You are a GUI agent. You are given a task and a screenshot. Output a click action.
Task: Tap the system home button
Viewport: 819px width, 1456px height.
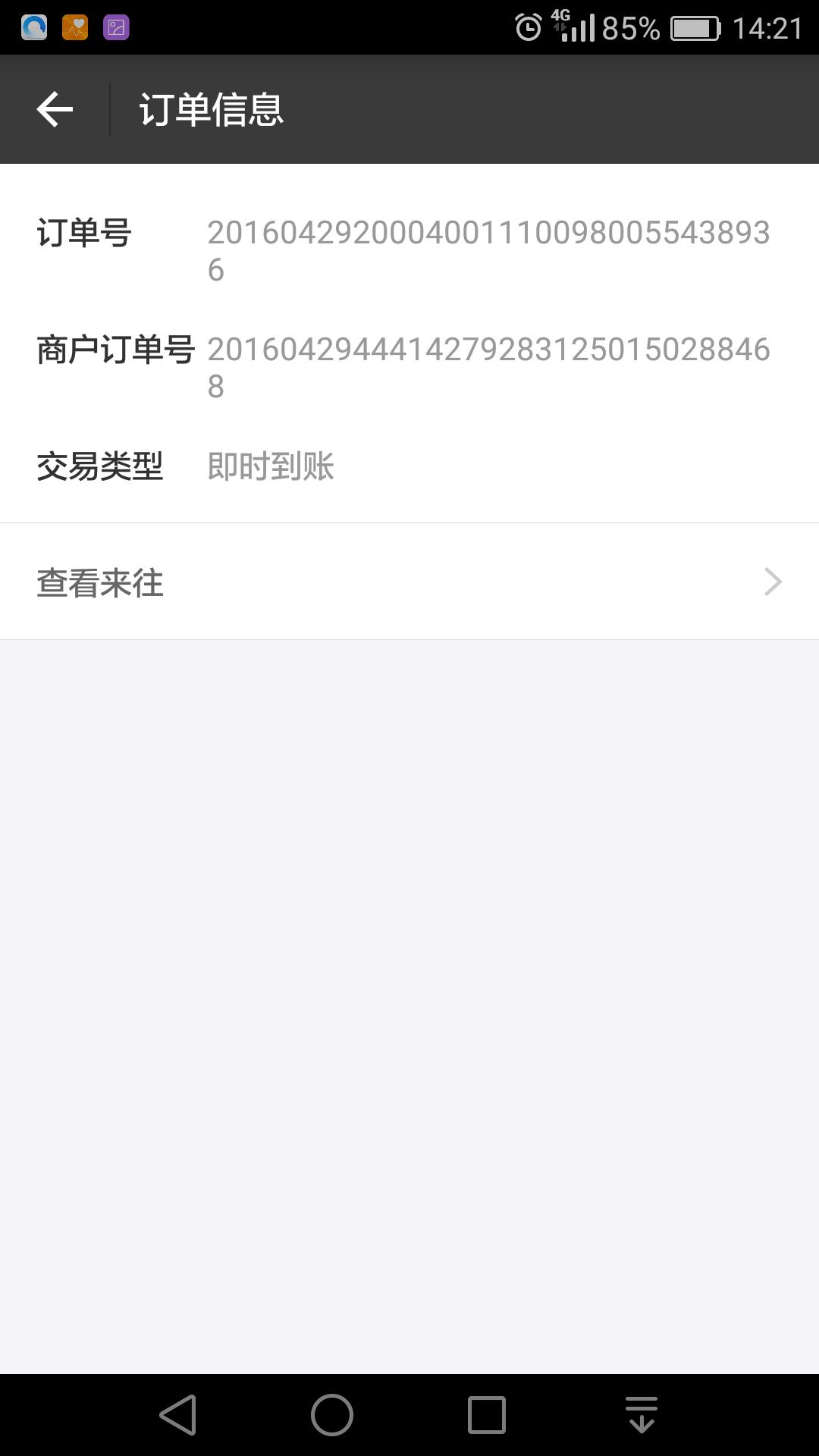click(x=332, y=1415)
